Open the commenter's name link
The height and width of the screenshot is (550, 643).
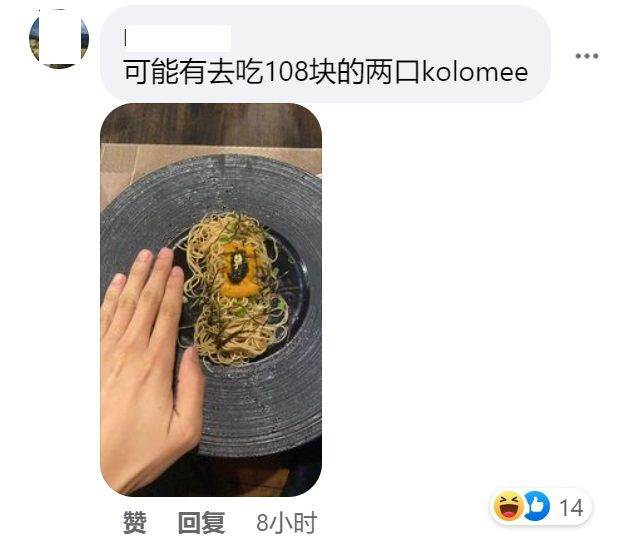click(x=177, y=39)
